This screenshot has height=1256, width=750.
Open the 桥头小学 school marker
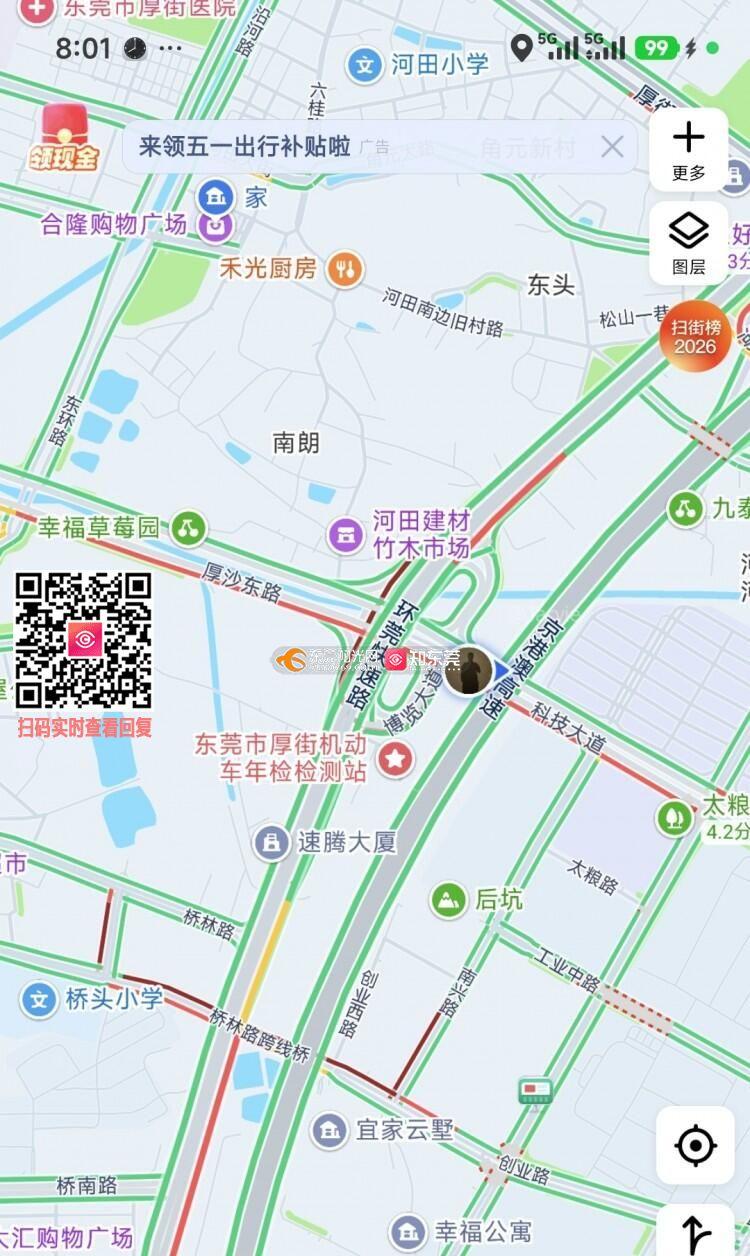pos(39,998)
